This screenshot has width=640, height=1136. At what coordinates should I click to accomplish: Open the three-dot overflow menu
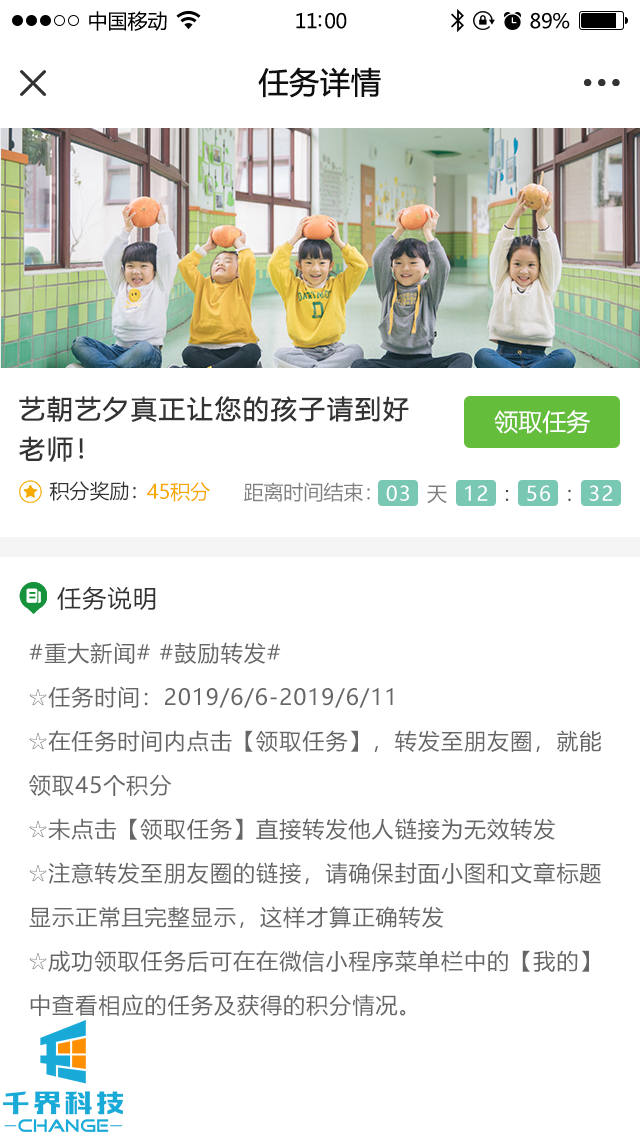pos(601,83)
